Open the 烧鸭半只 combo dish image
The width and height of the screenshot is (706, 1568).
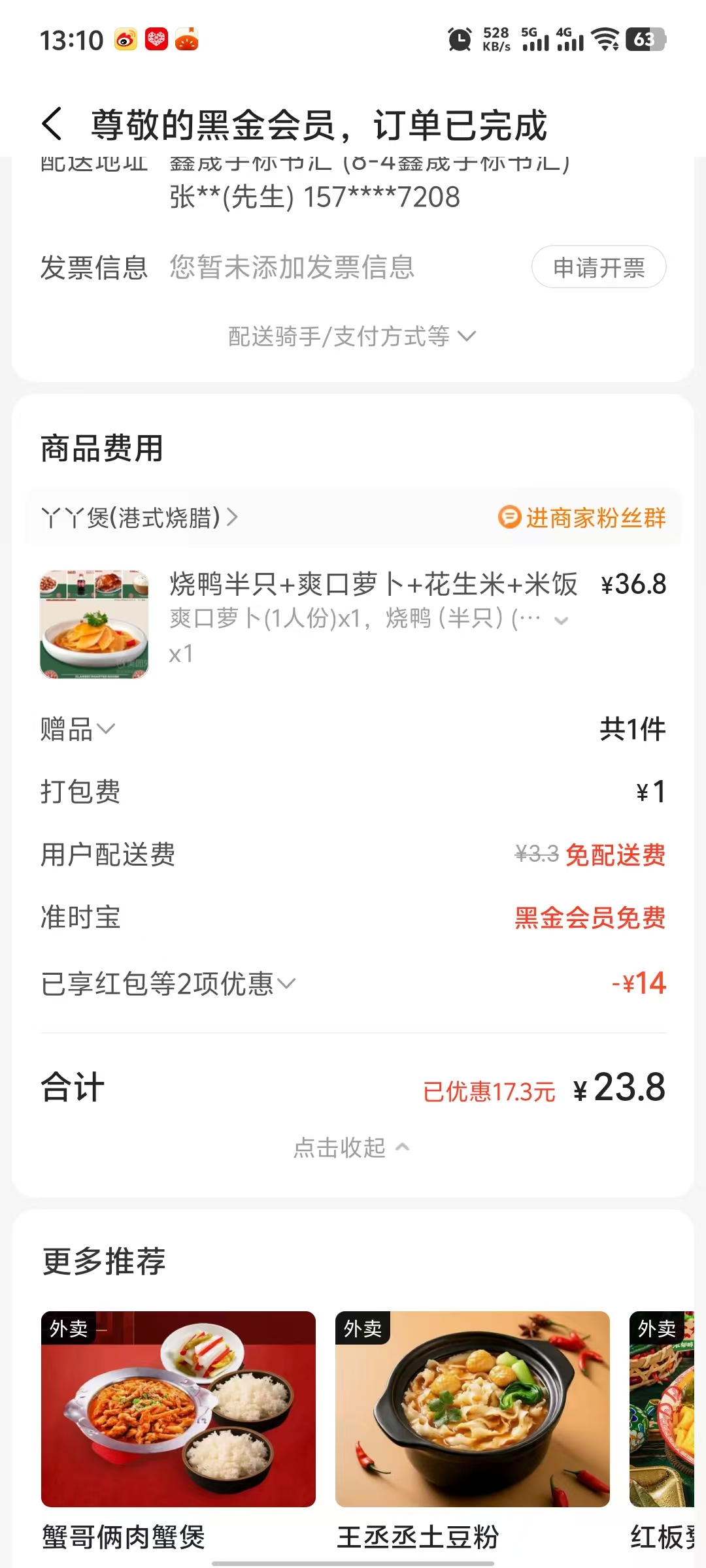pyautogui.click(x=94, y=624)
